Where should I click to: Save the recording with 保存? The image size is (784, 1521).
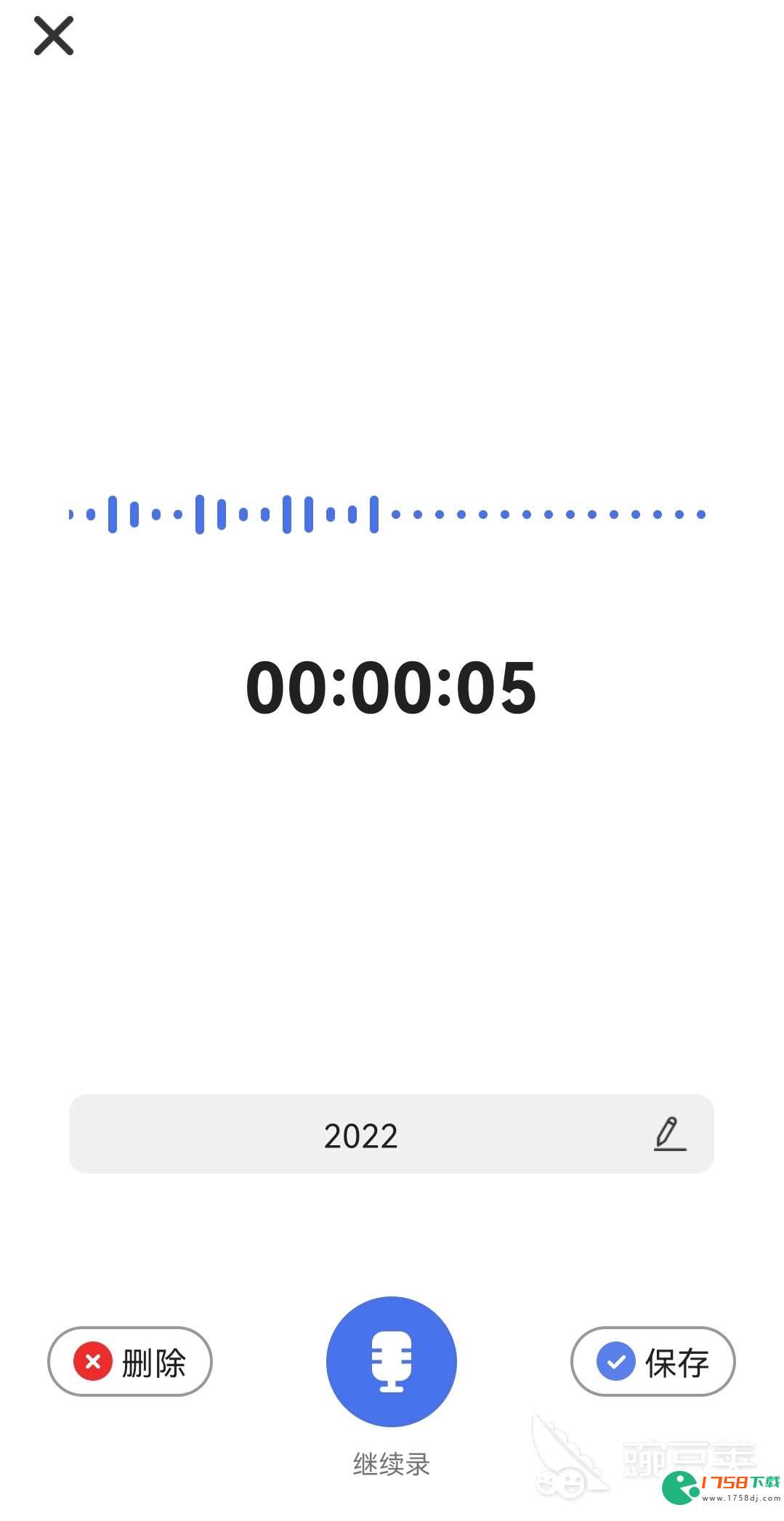point(652,1361)
